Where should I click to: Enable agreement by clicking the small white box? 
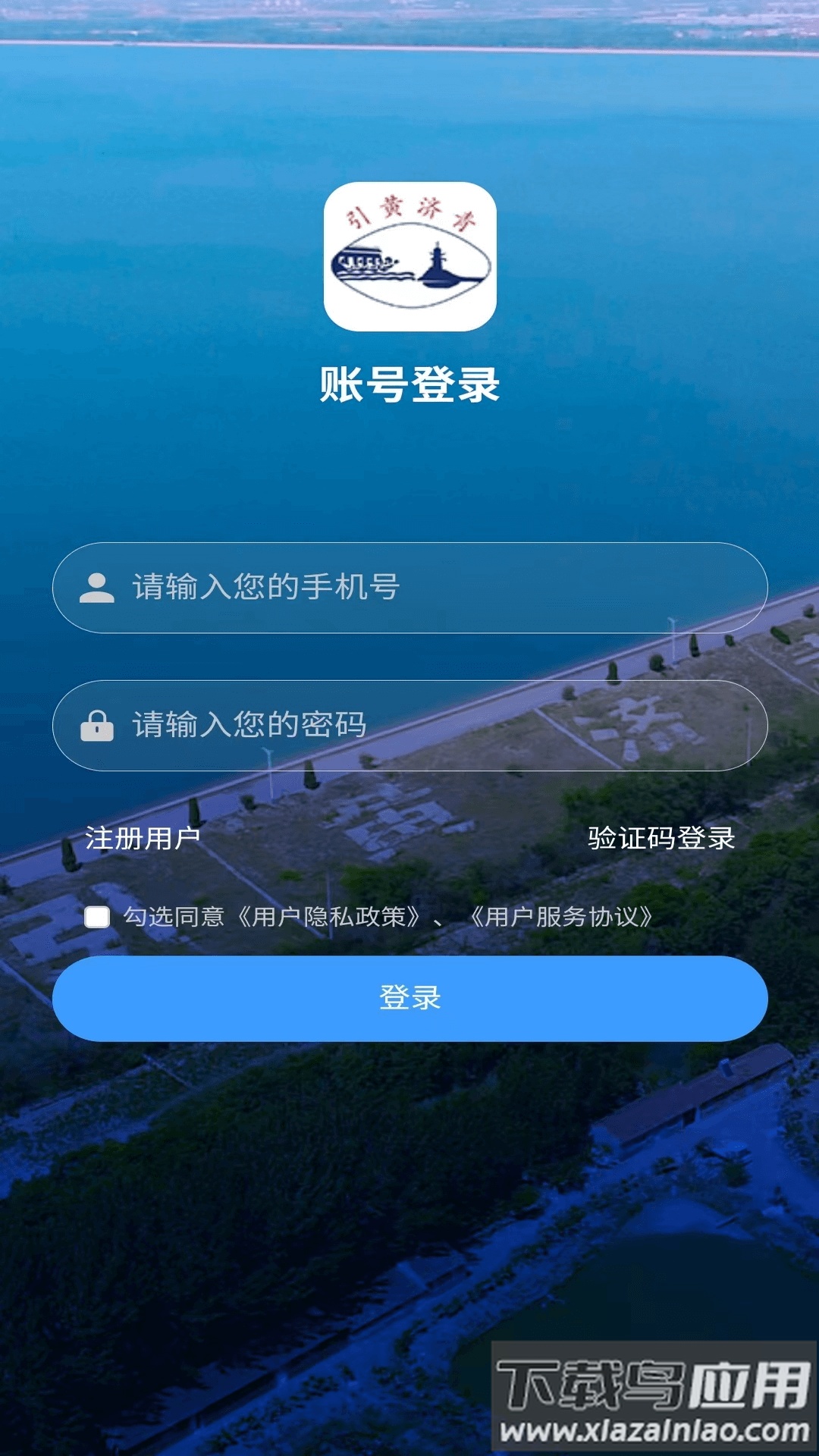97,918
